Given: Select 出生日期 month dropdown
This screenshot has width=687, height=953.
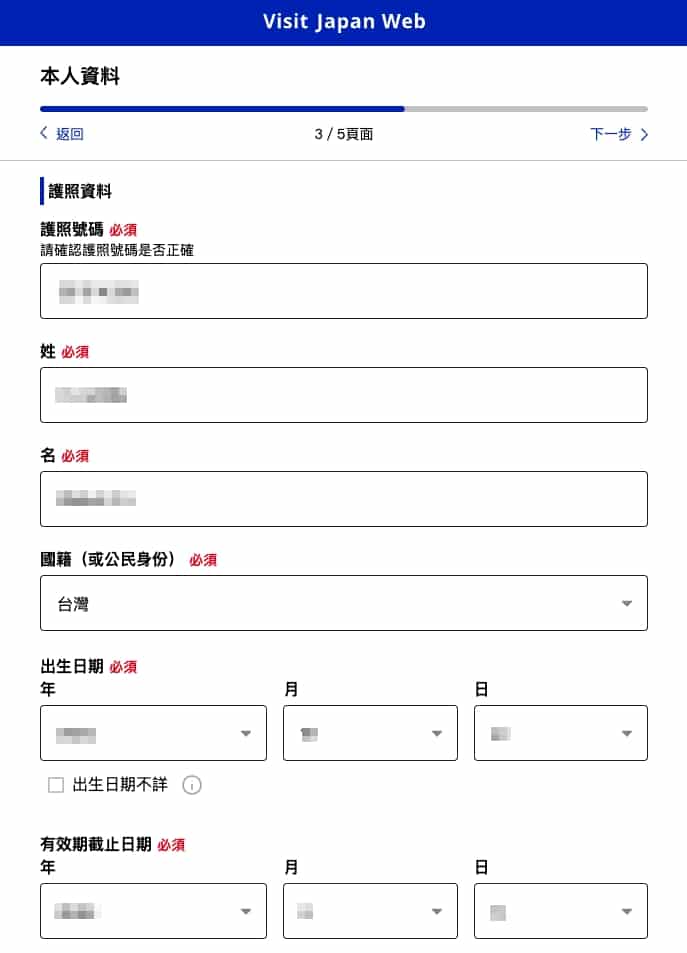Looking at the screenshot, I should [370, 733].
